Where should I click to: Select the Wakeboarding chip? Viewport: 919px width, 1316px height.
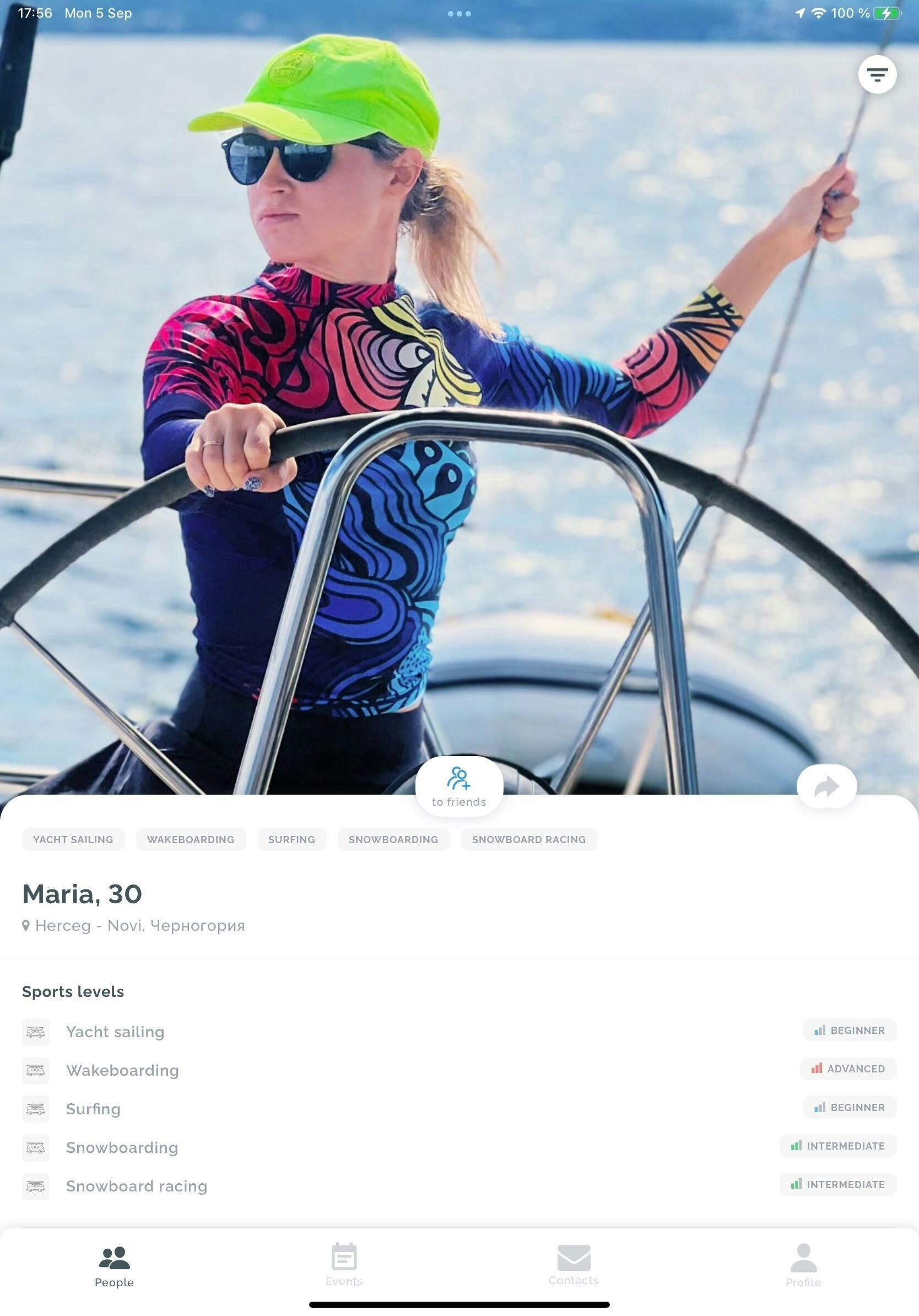(191, 839)
